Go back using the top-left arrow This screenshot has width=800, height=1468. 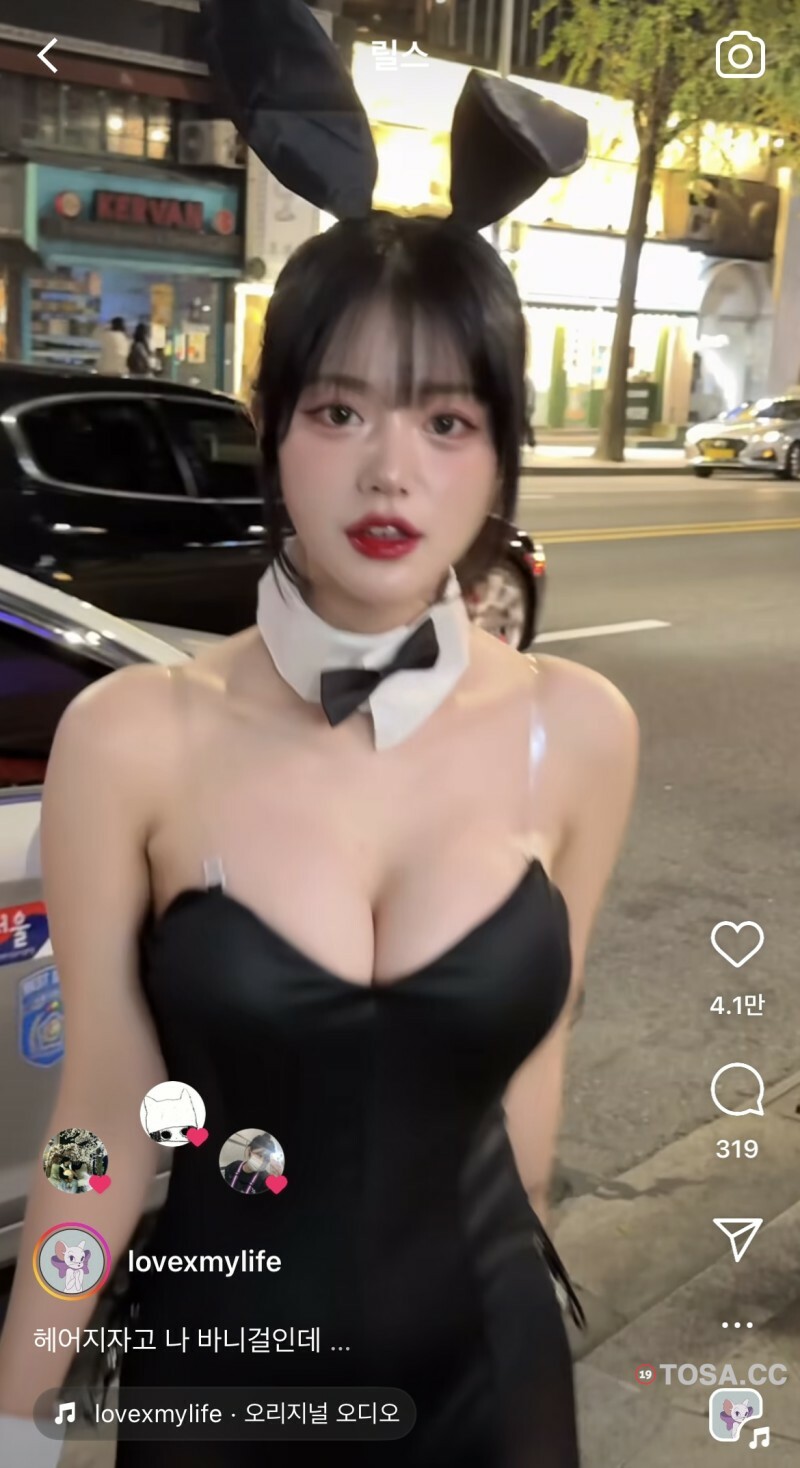click(x=47, y=55)
